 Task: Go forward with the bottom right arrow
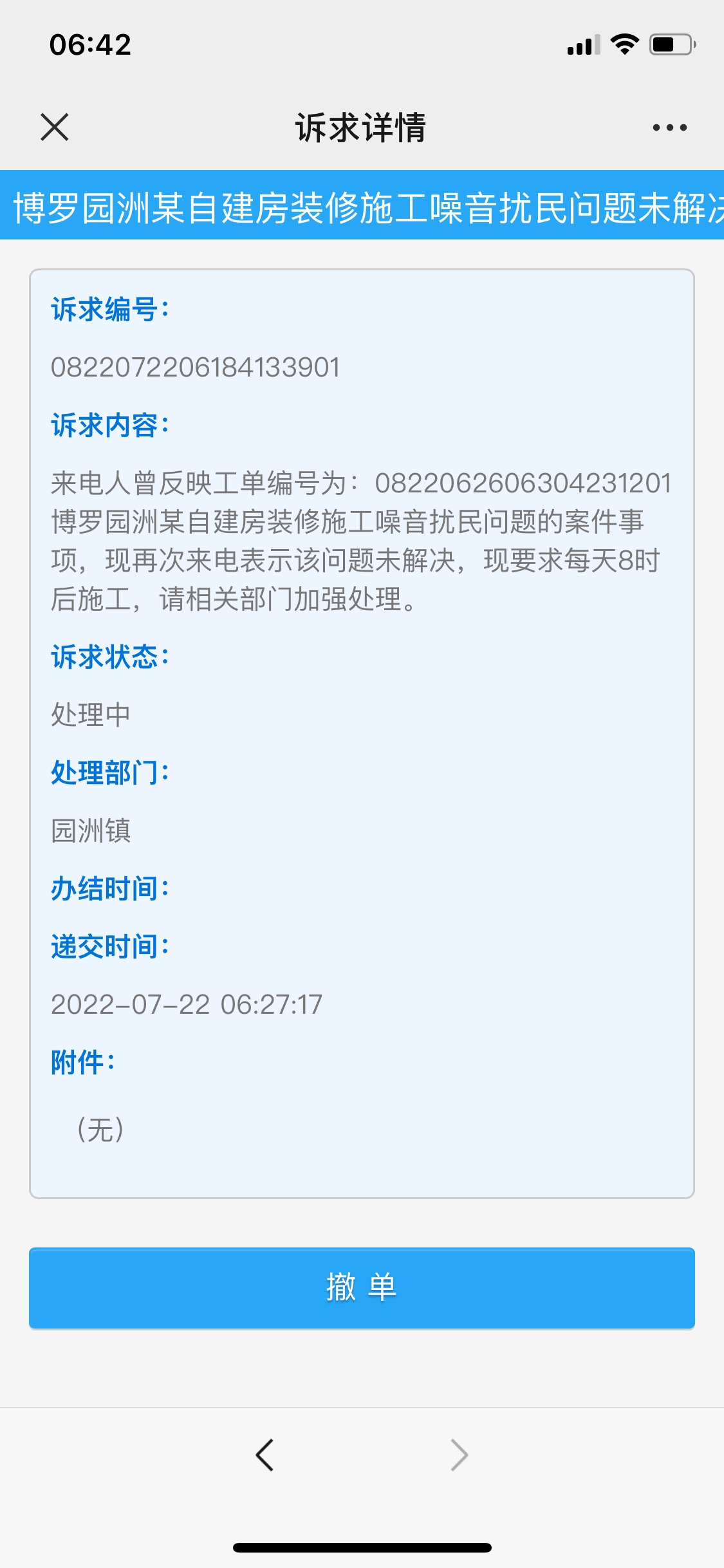(x=459, y=1455)
